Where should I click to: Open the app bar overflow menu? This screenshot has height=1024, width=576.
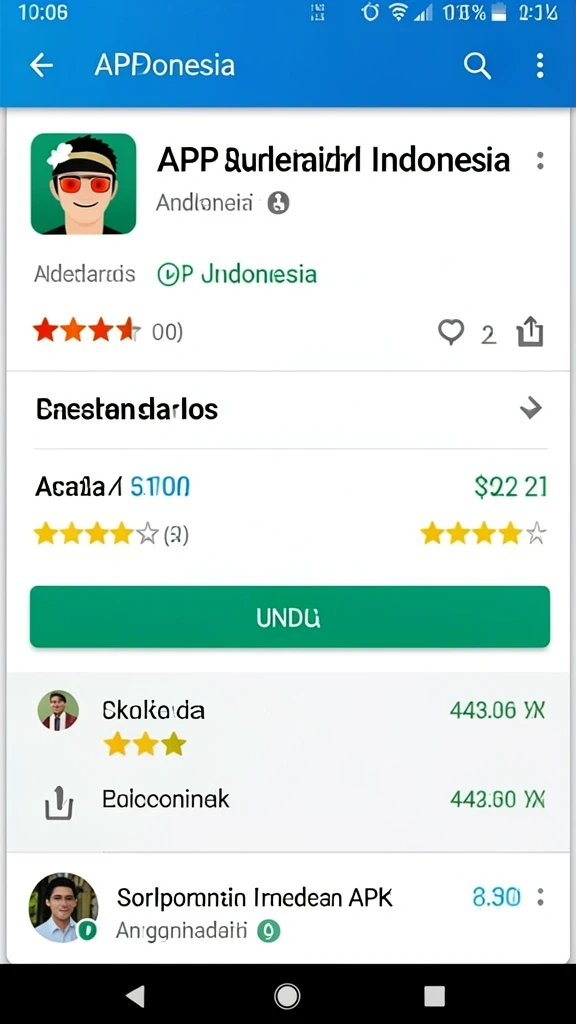pos(539,66)
